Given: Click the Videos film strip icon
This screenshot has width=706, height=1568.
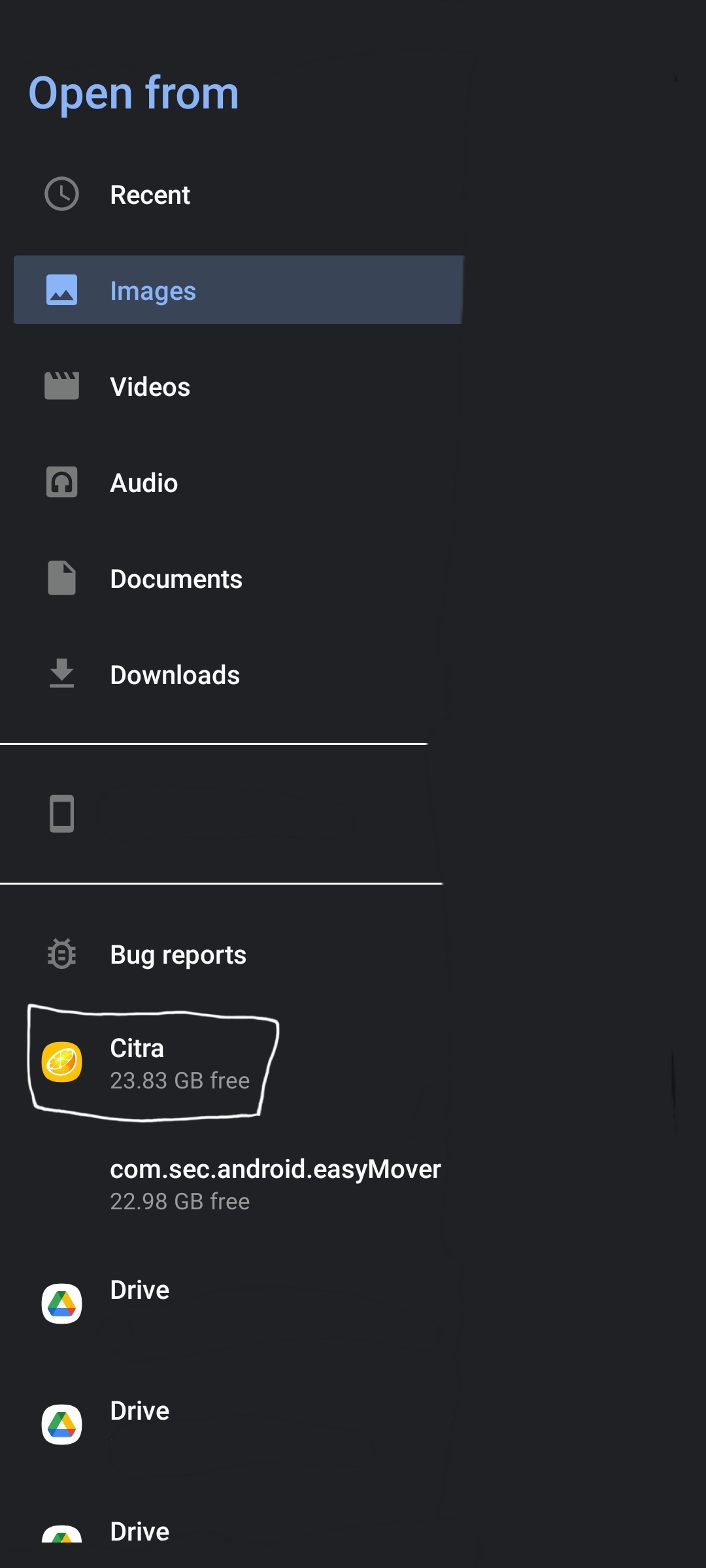Looking at the screenshot, I should (61, 386).
